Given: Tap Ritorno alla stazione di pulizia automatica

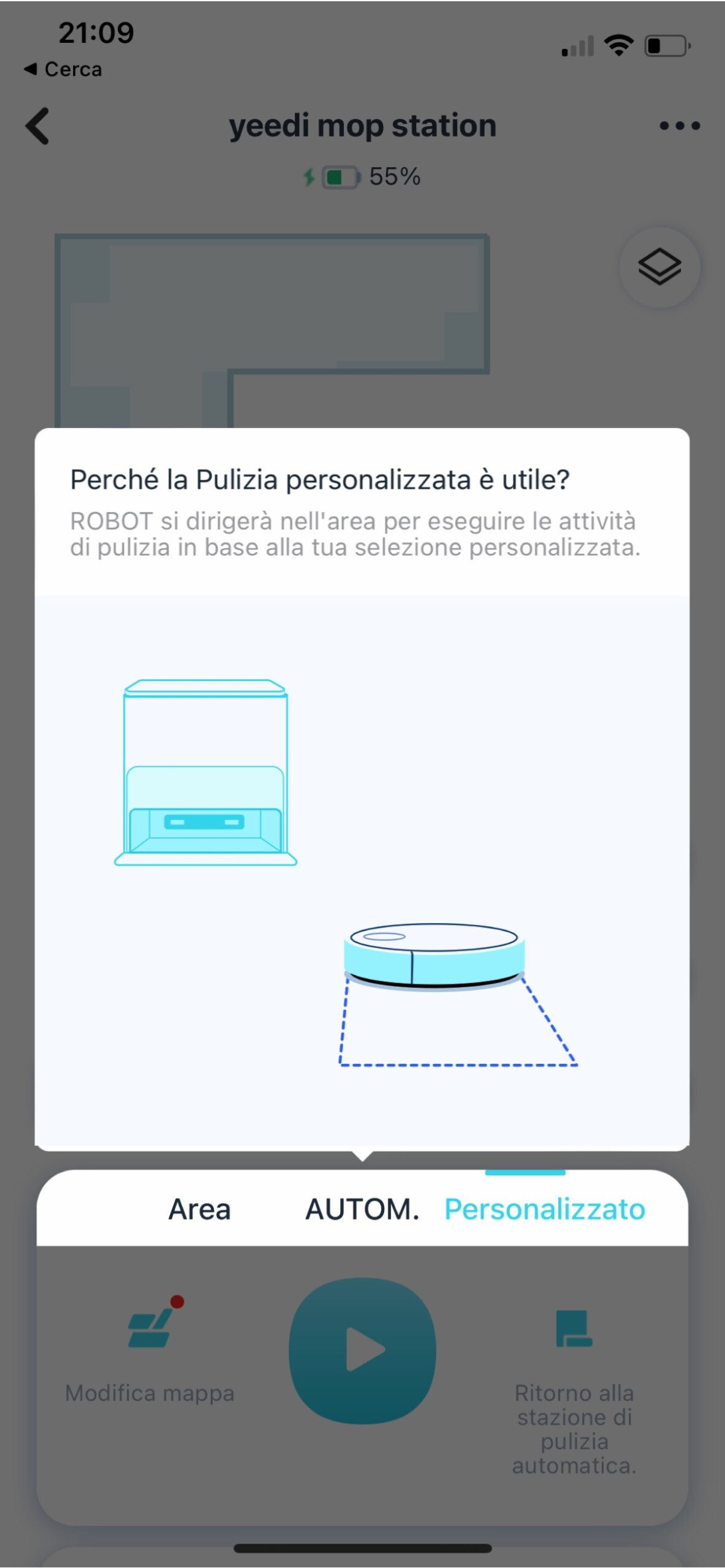Looking at the screenshot, I should point(574,1390).
